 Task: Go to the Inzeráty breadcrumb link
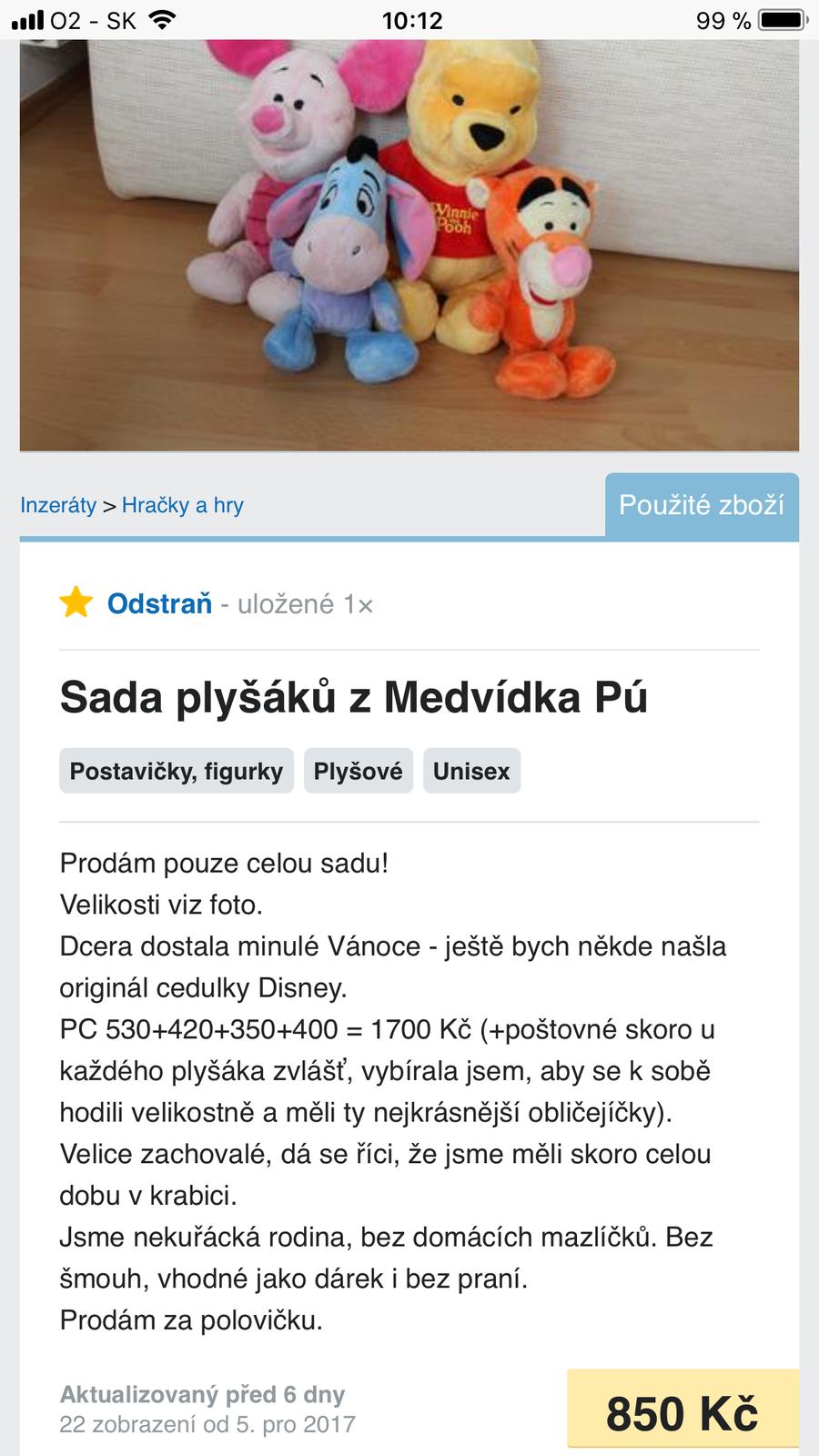(58, 505)
